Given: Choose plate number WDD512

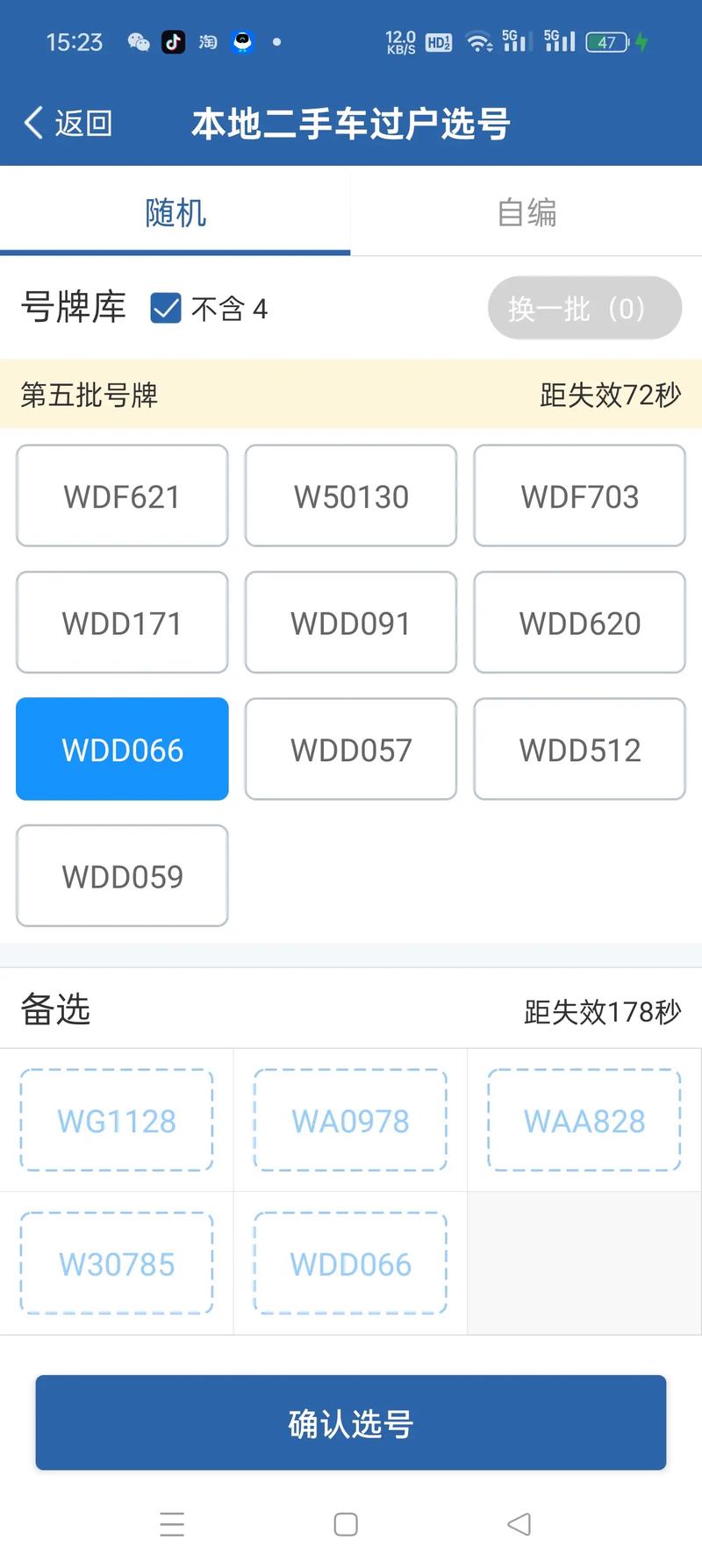Looking at the screenshot, I should [x=579, y=749].
